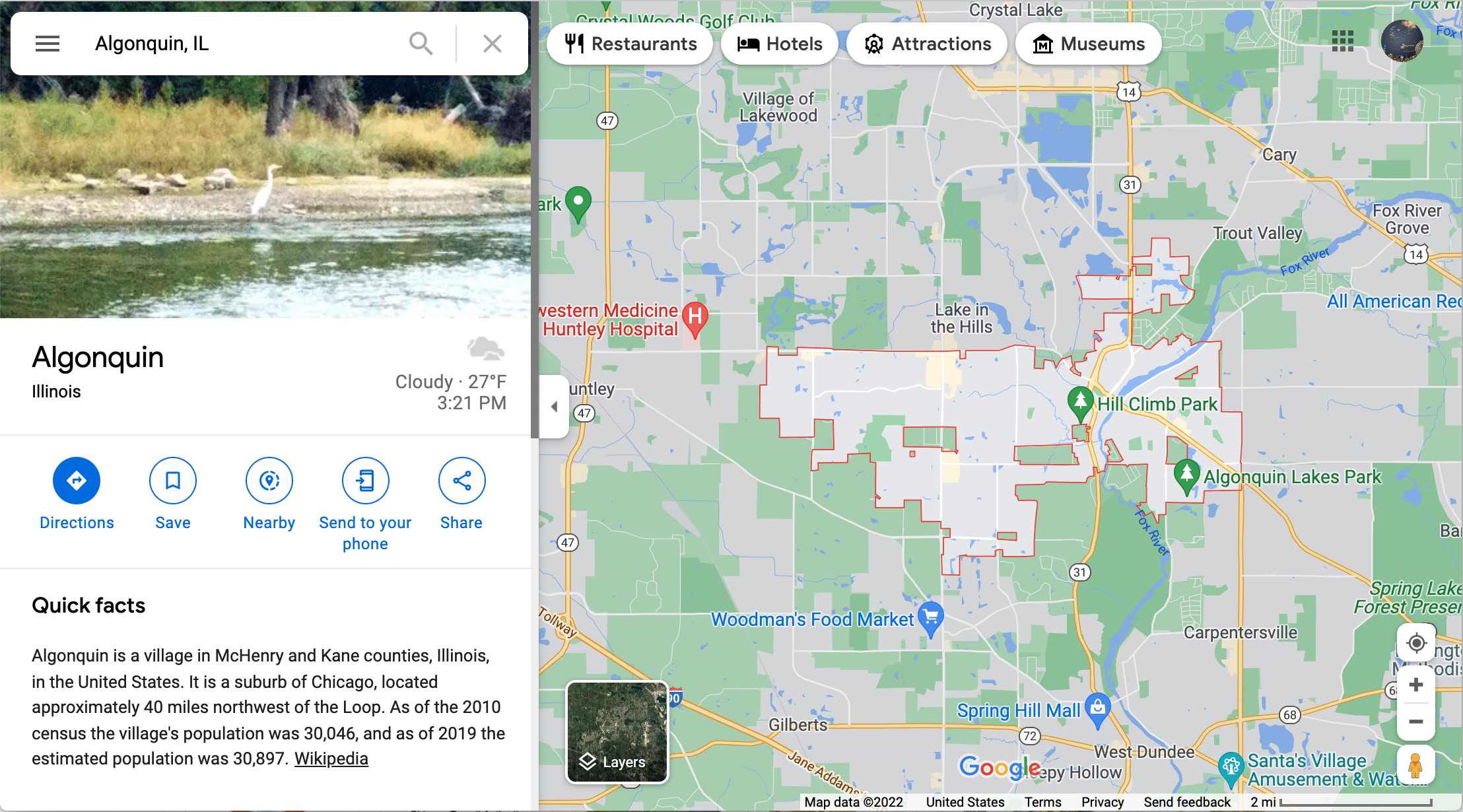The height and width of the screenshot is (812, 1463).
Task: Tap the search magnifier icon
Action: click(x=421, y=44)
